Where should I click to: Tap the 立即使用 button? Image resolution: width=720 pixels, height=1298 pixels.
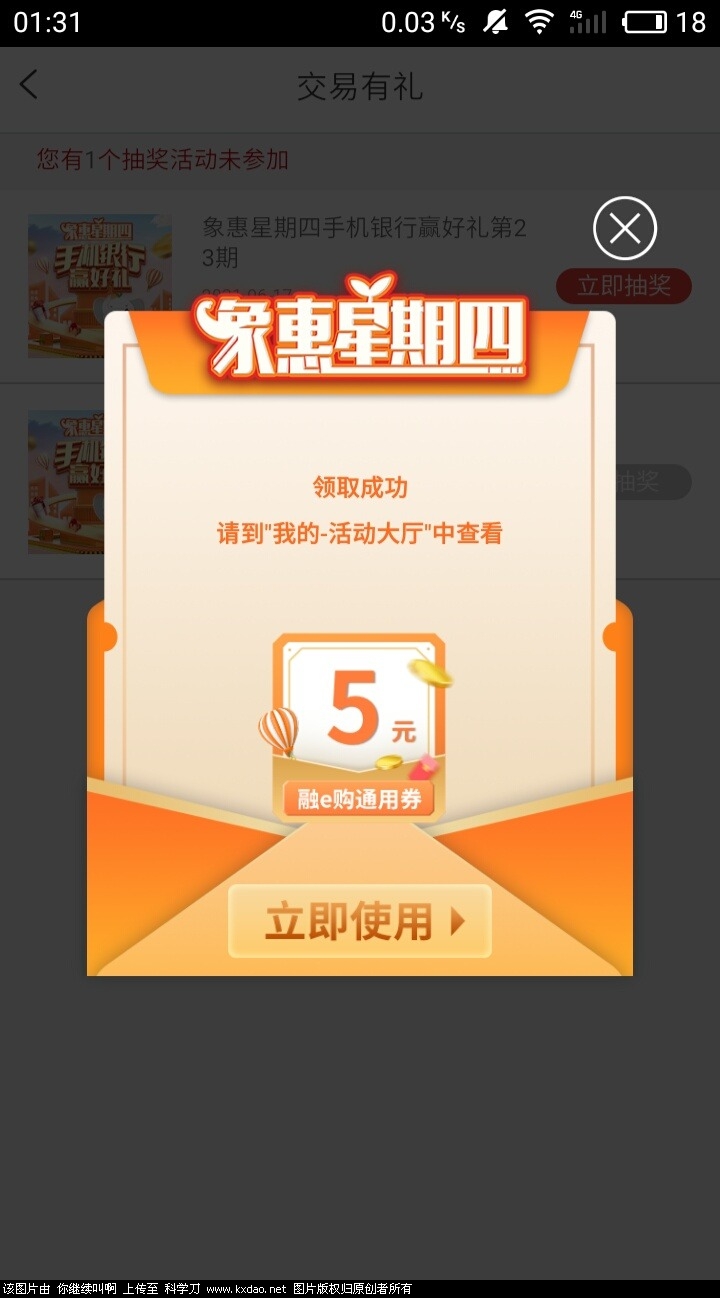coord(360,921)
